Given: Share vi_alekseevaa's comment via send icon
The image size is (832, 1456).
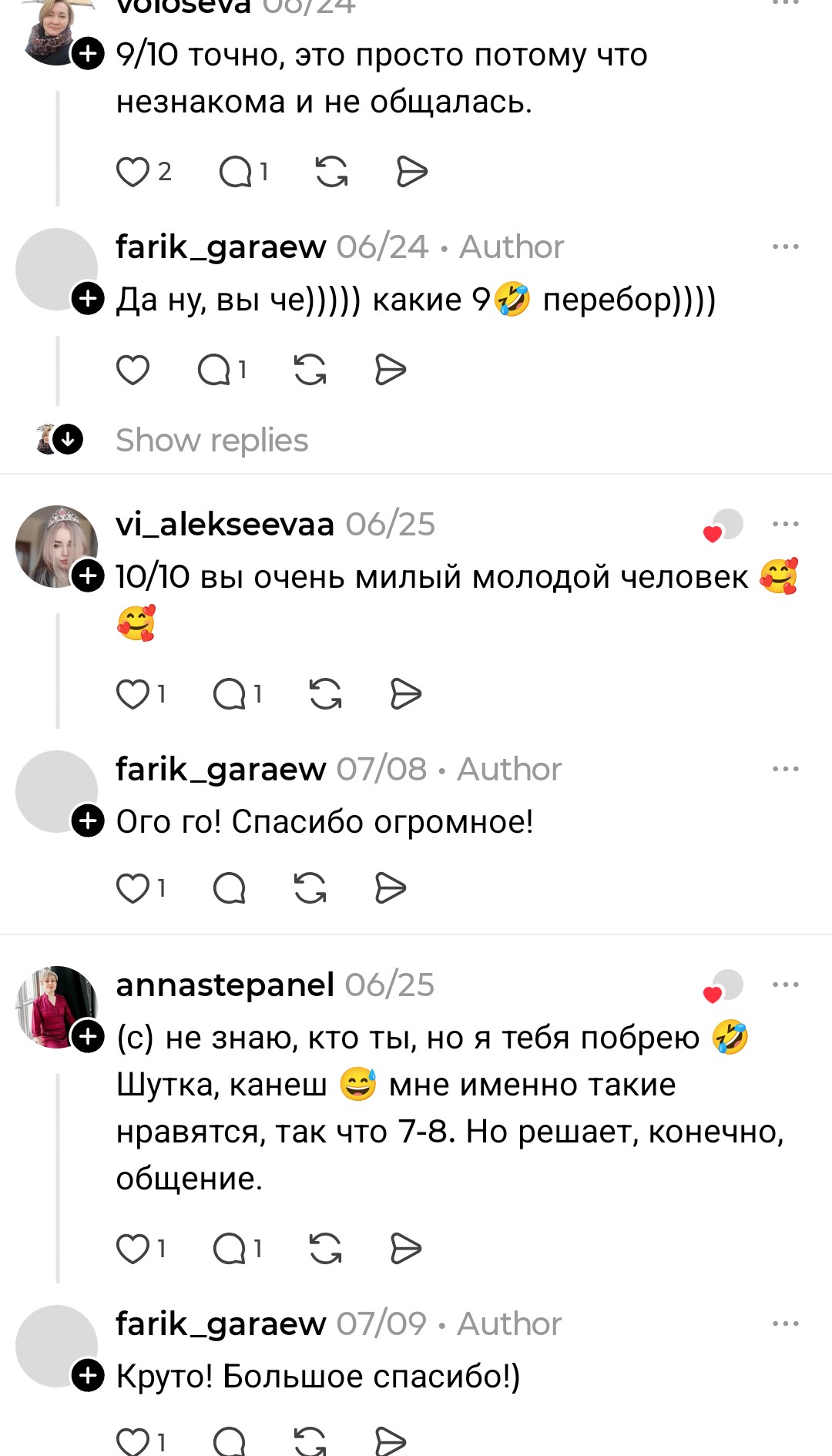Looking at the screenshot, I should 405,694.
